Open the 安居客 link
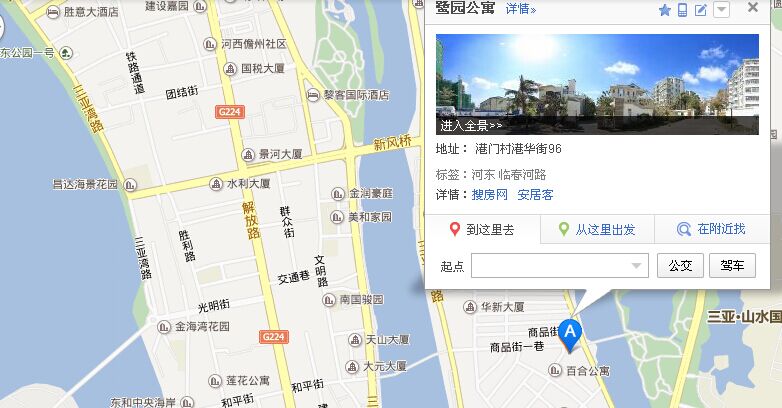This screenshot has width=782, height=408. (535, 194)
